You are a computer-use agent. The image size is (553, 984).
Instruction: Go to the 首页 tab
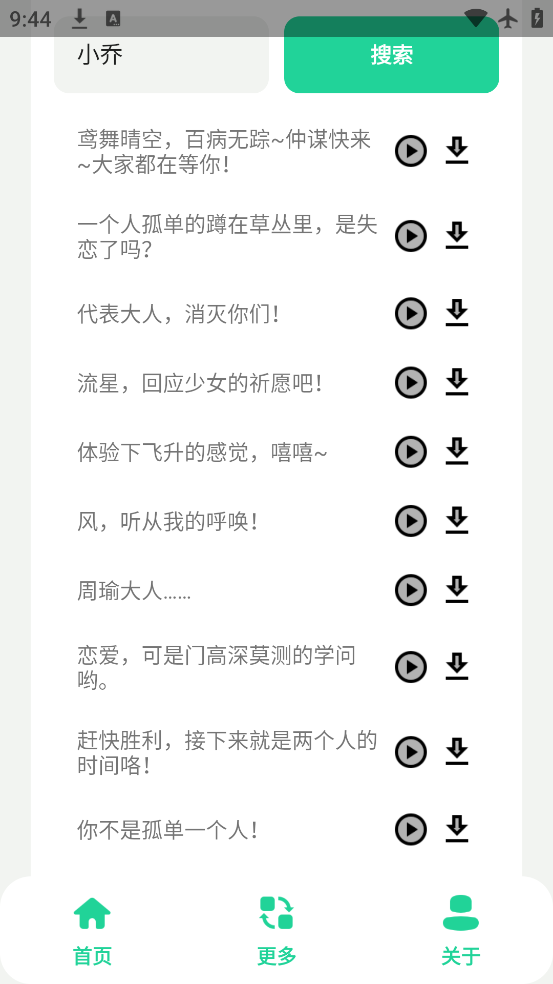92,931
